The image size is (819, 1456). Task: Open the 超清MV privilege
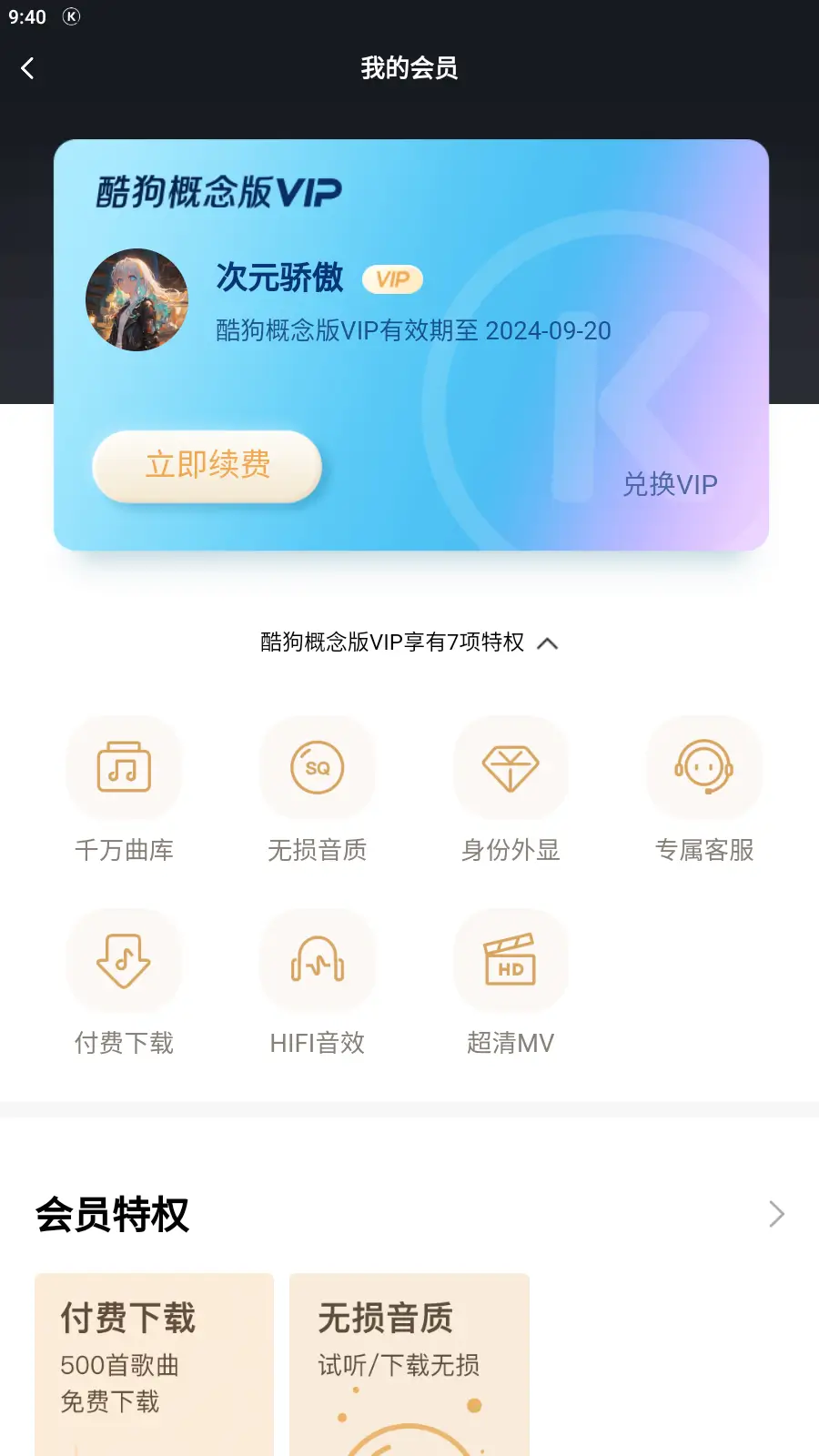[x=511, y=961]
